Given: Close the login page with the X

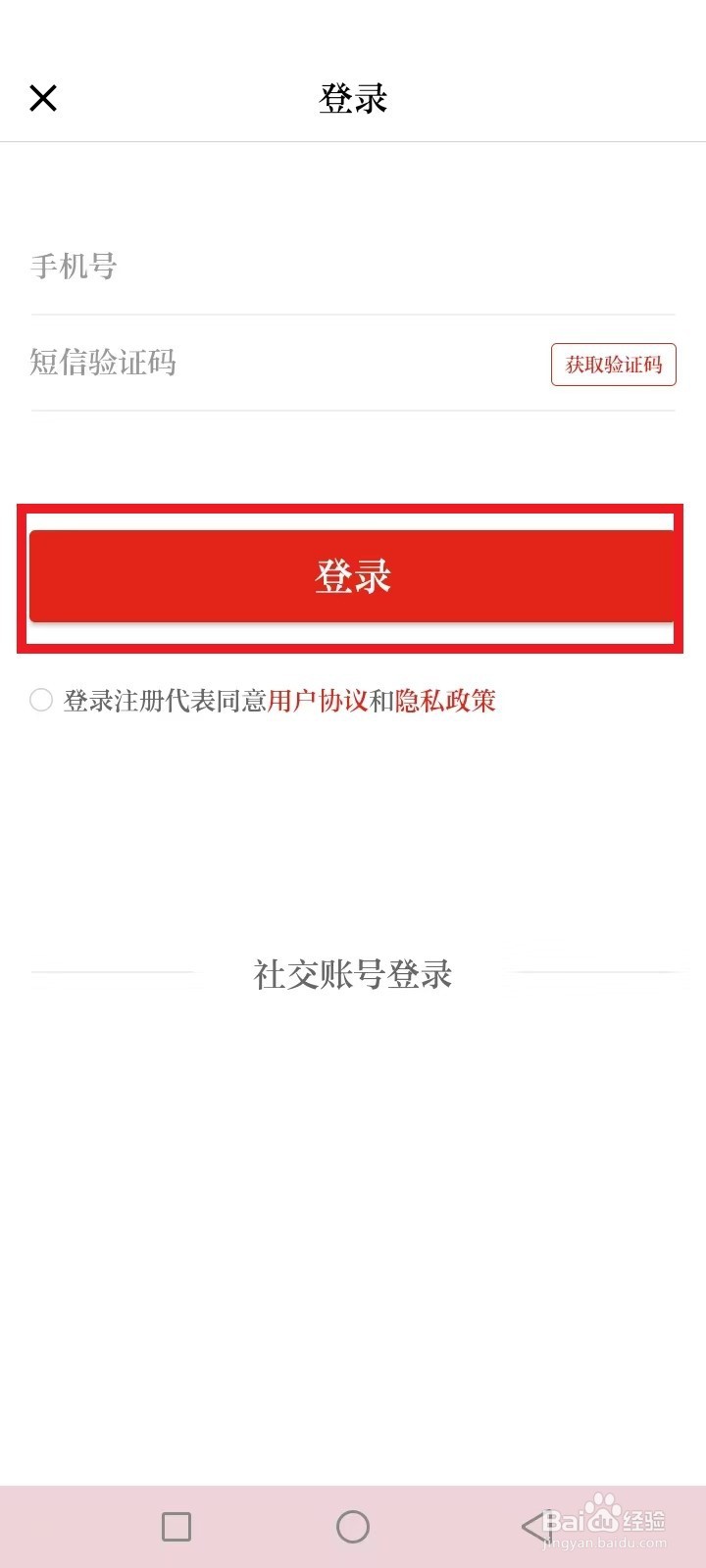Looking at the screenshot, I should click(x=43, y=98).
